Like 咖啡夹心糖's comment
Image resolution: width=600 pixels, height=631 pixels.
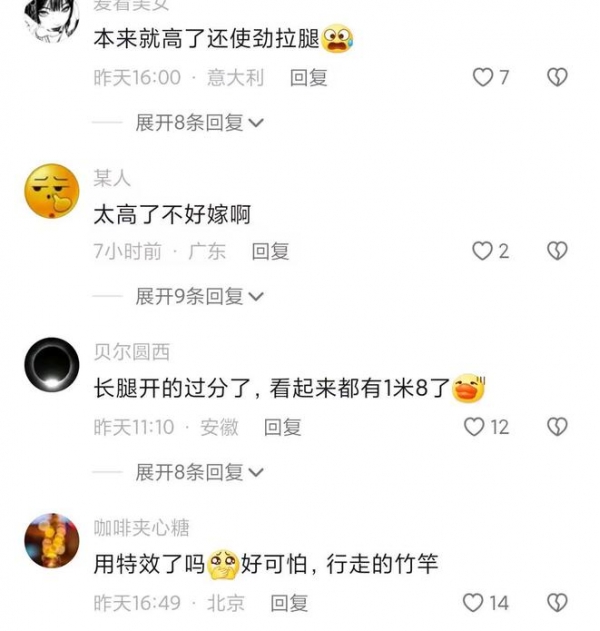pos(474,603)
